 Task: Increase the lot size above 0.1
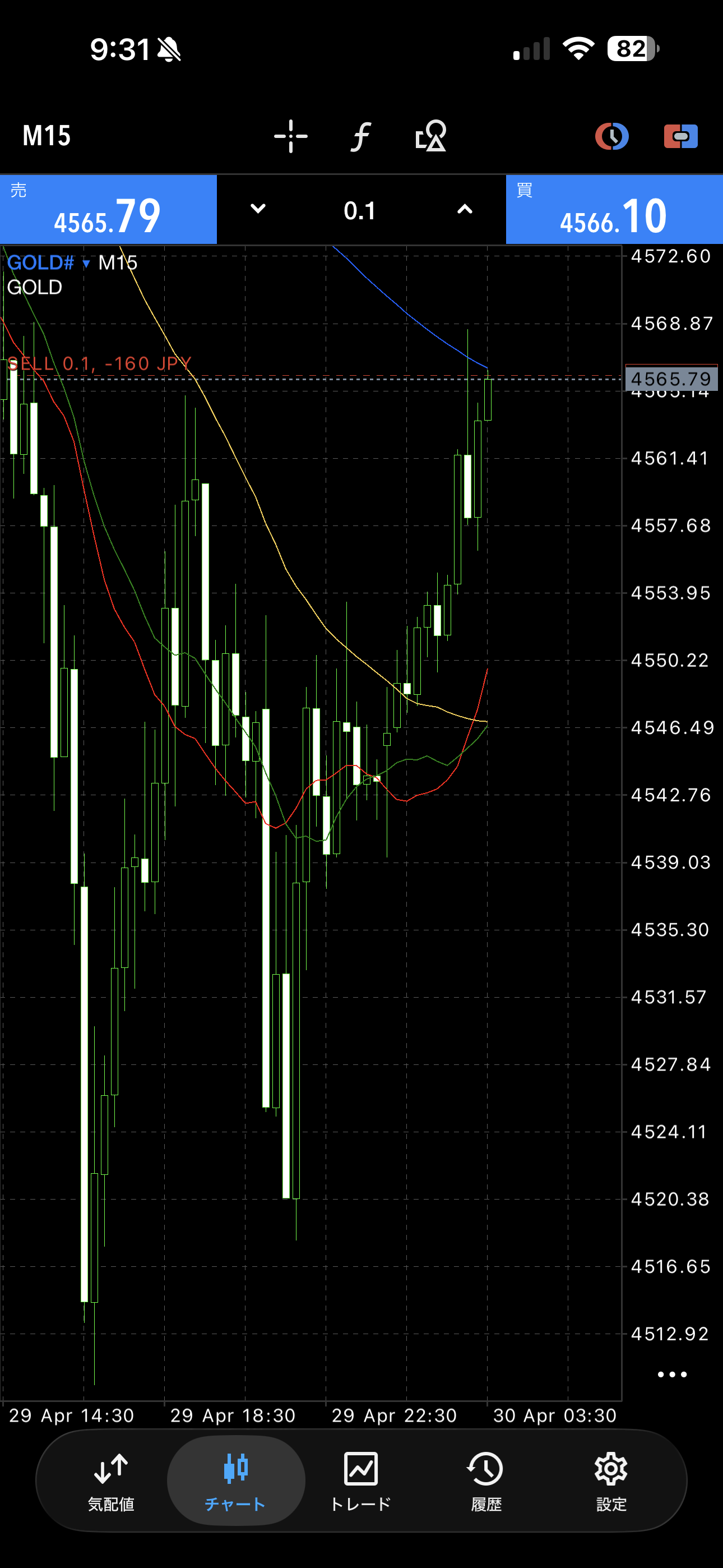tap(465, 209)
